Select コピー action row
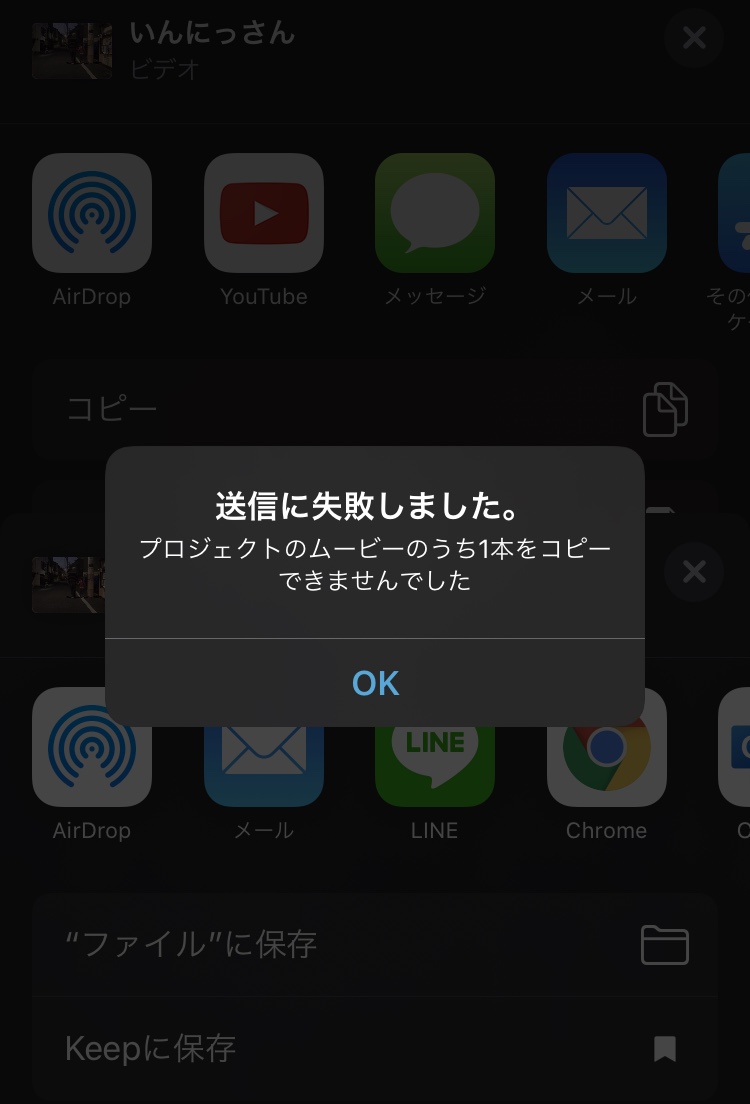 tap(375, 409)
